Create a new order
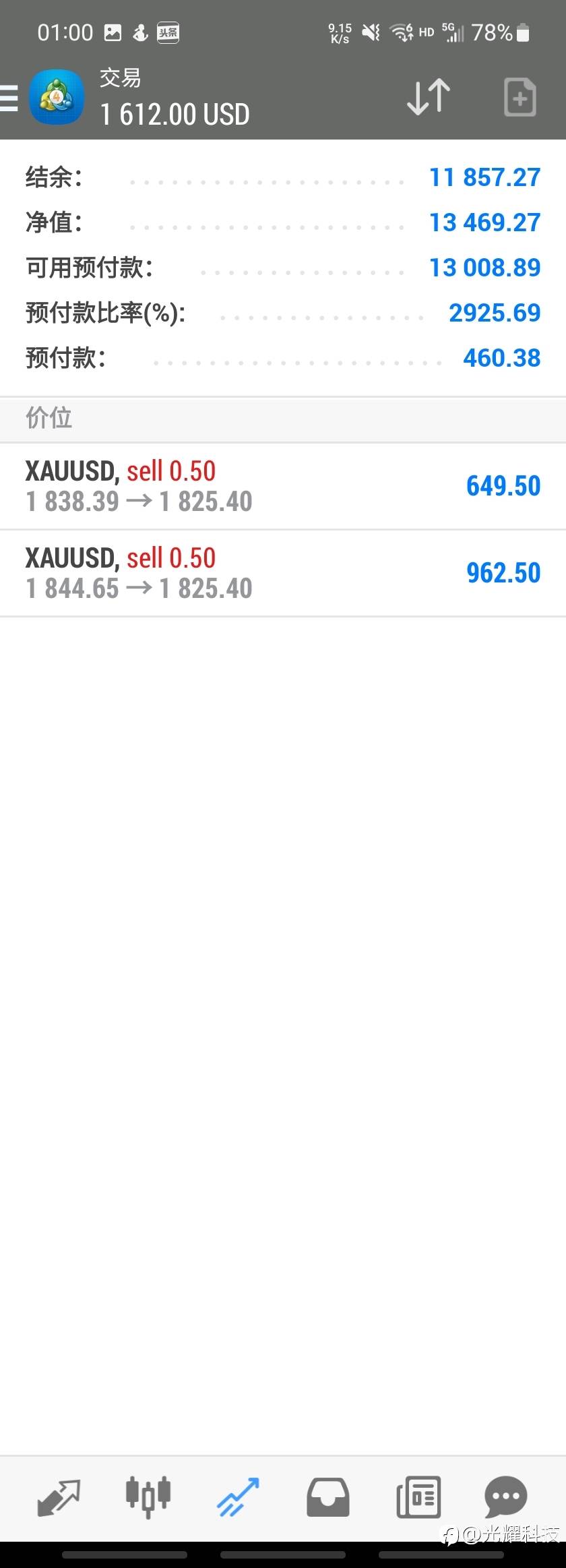Screen dimensions: 566x1568 520,98
